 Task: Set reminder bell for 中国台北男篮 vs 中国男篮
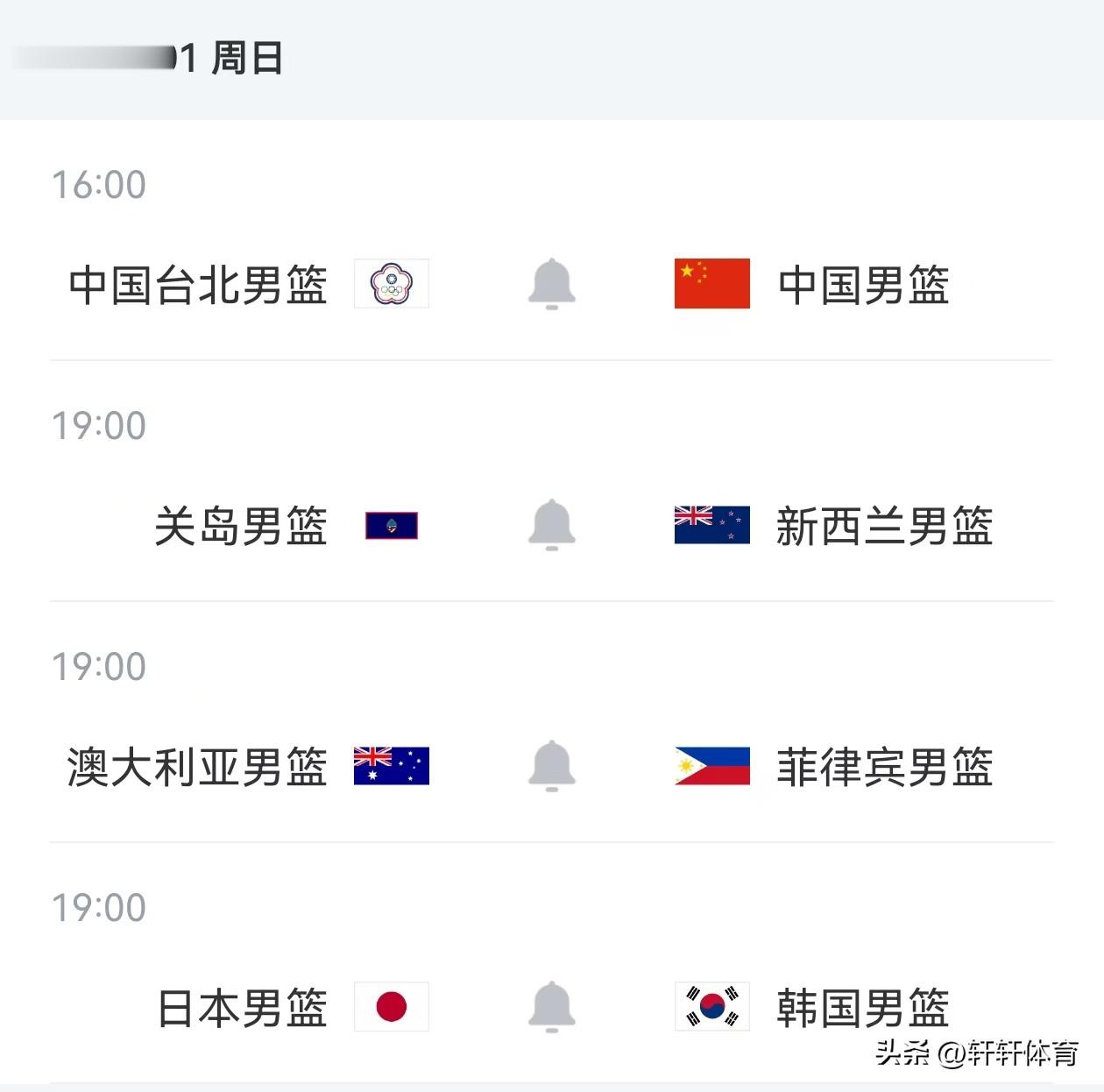pos(552,283)
